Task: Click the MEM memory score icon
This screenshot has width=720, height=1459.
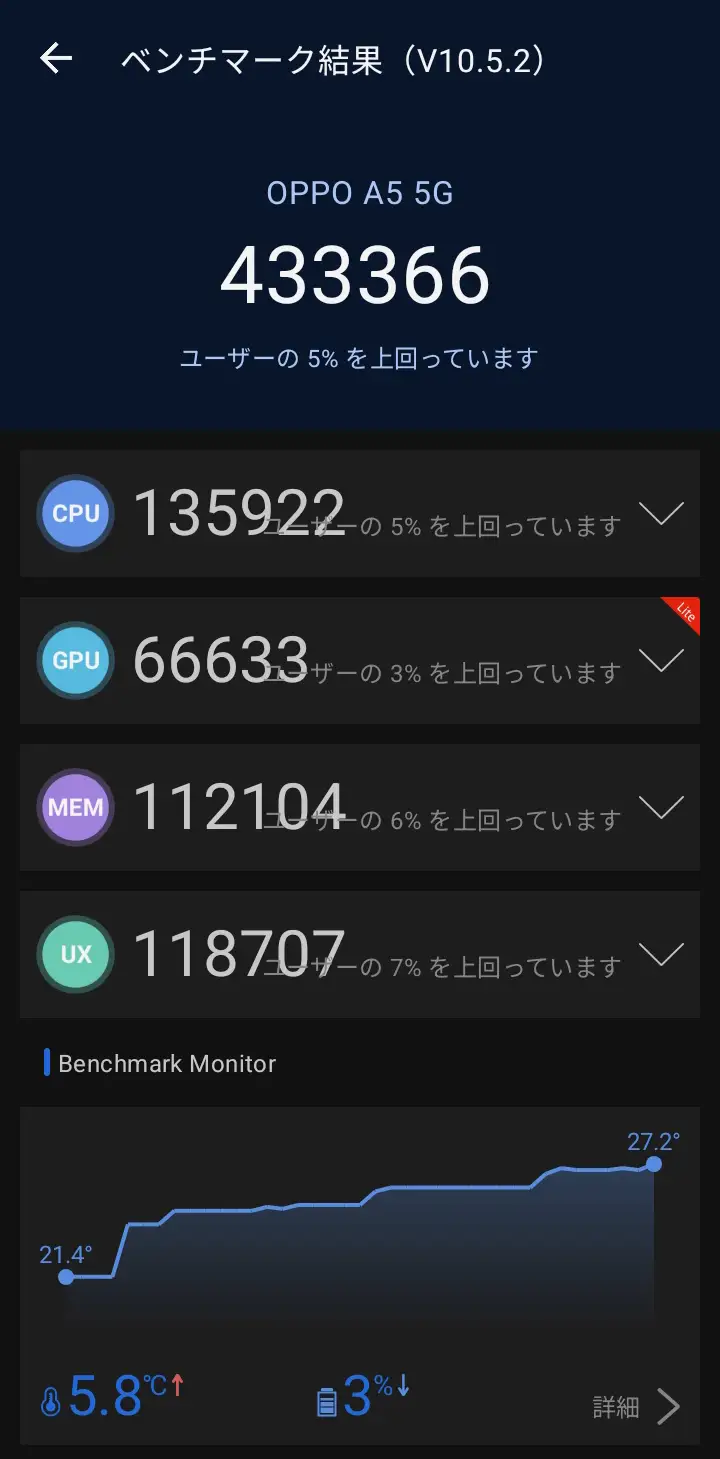Action: [75, 807]
